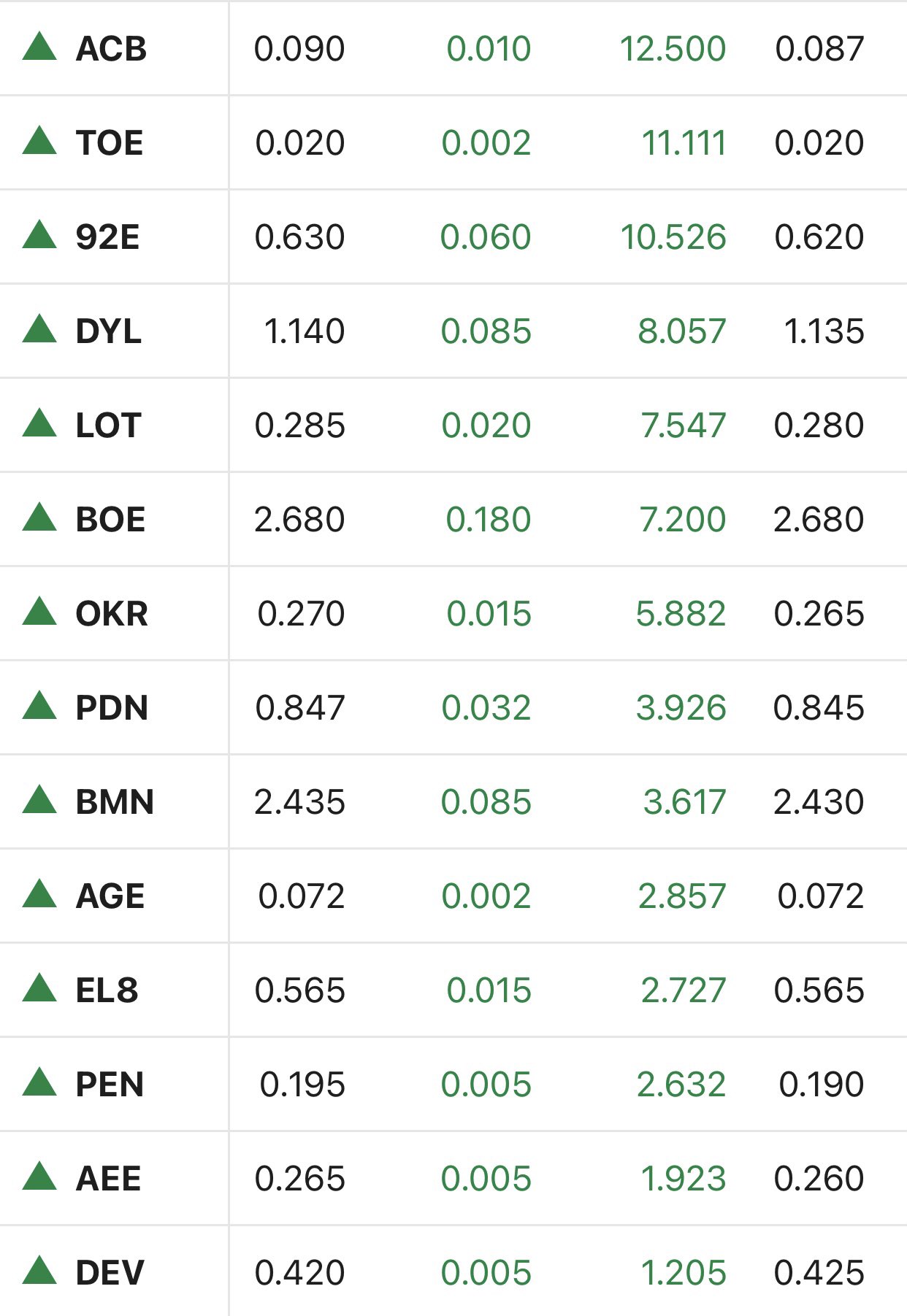Open DYL stock details
Screen dimensions: 907x1316
[108, 331]
